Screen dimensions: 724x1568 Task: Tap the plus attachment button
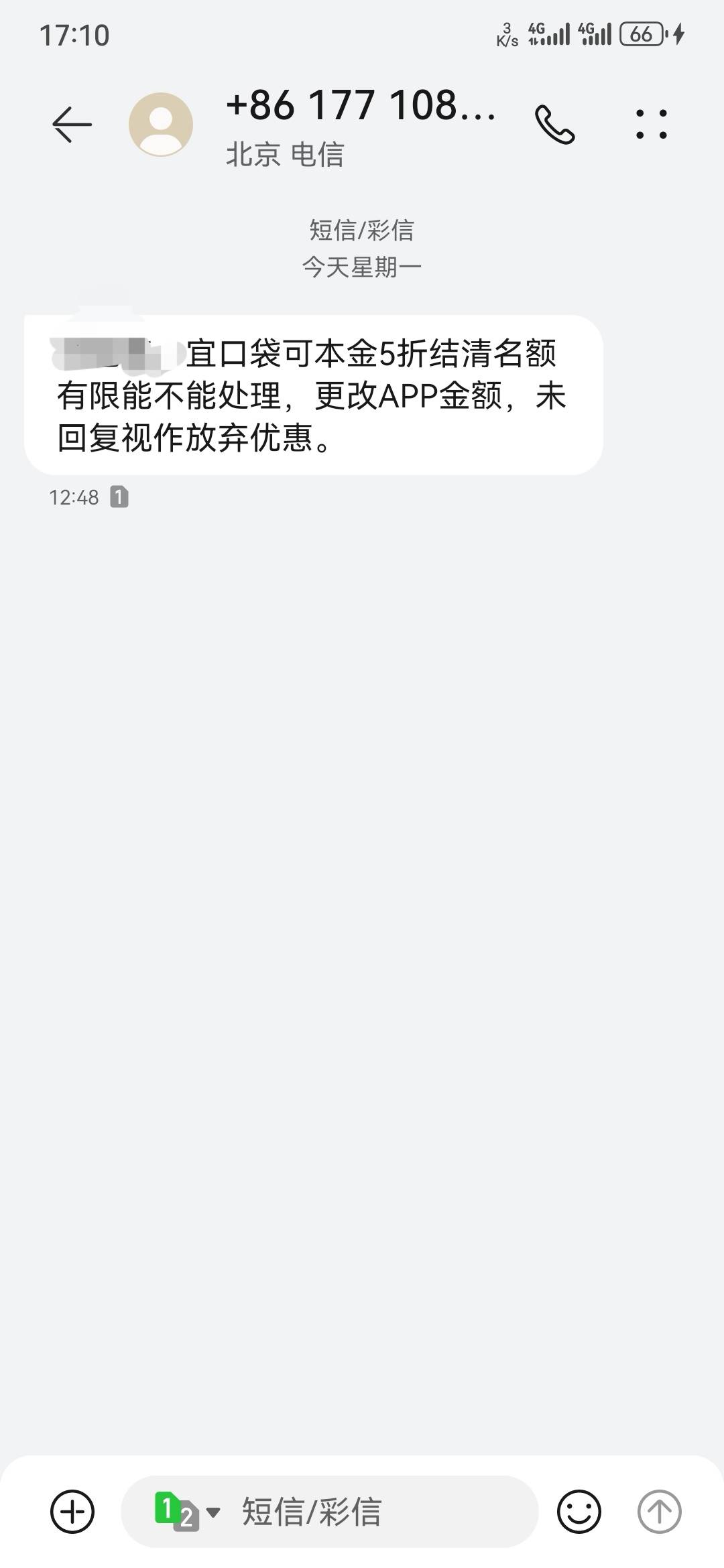(x=72, y=1511)
